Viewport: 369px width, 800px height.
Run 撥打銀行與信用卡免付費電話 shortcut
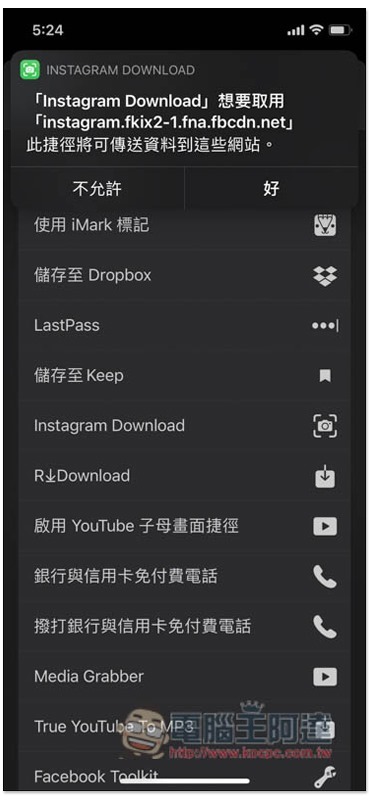point(185,627)
